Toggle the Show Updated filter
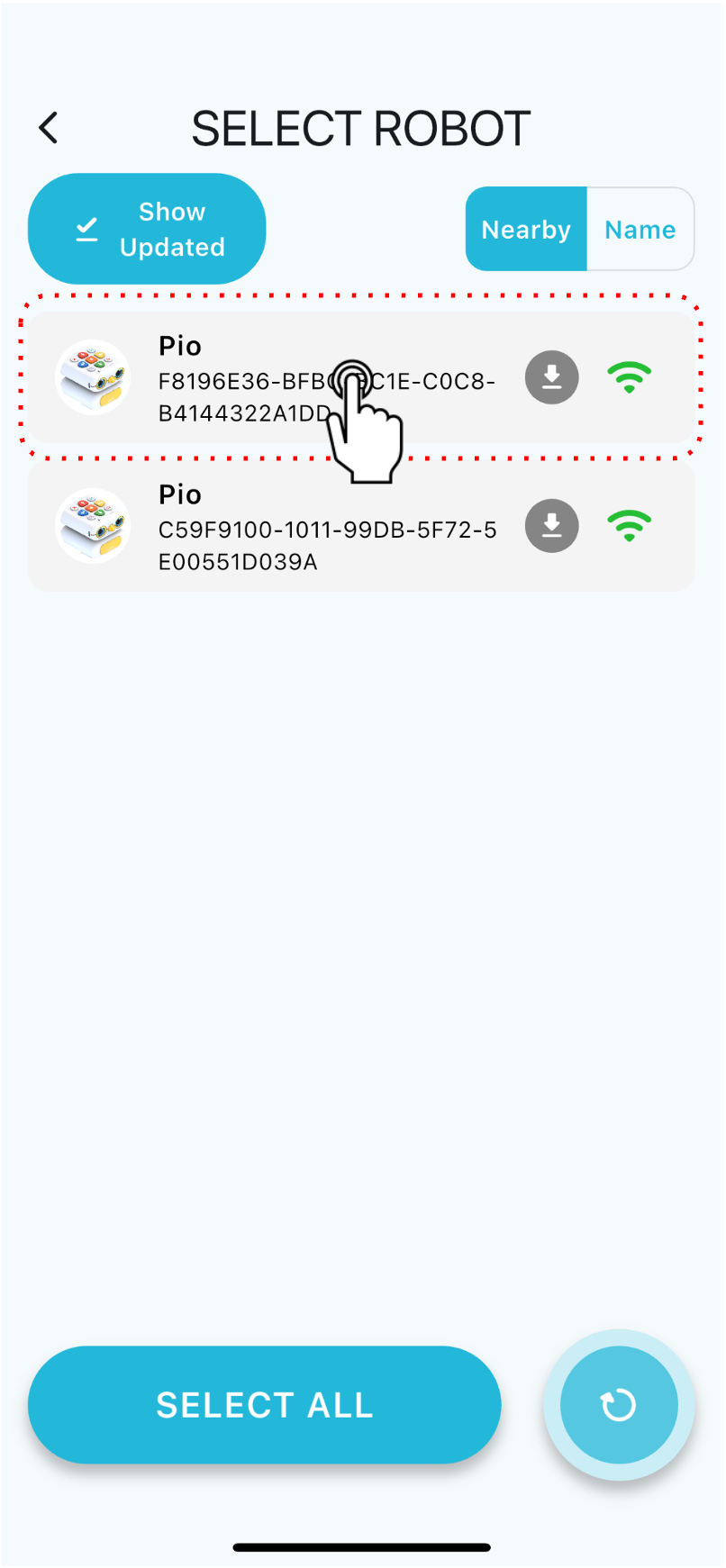 tap(147, 229)
